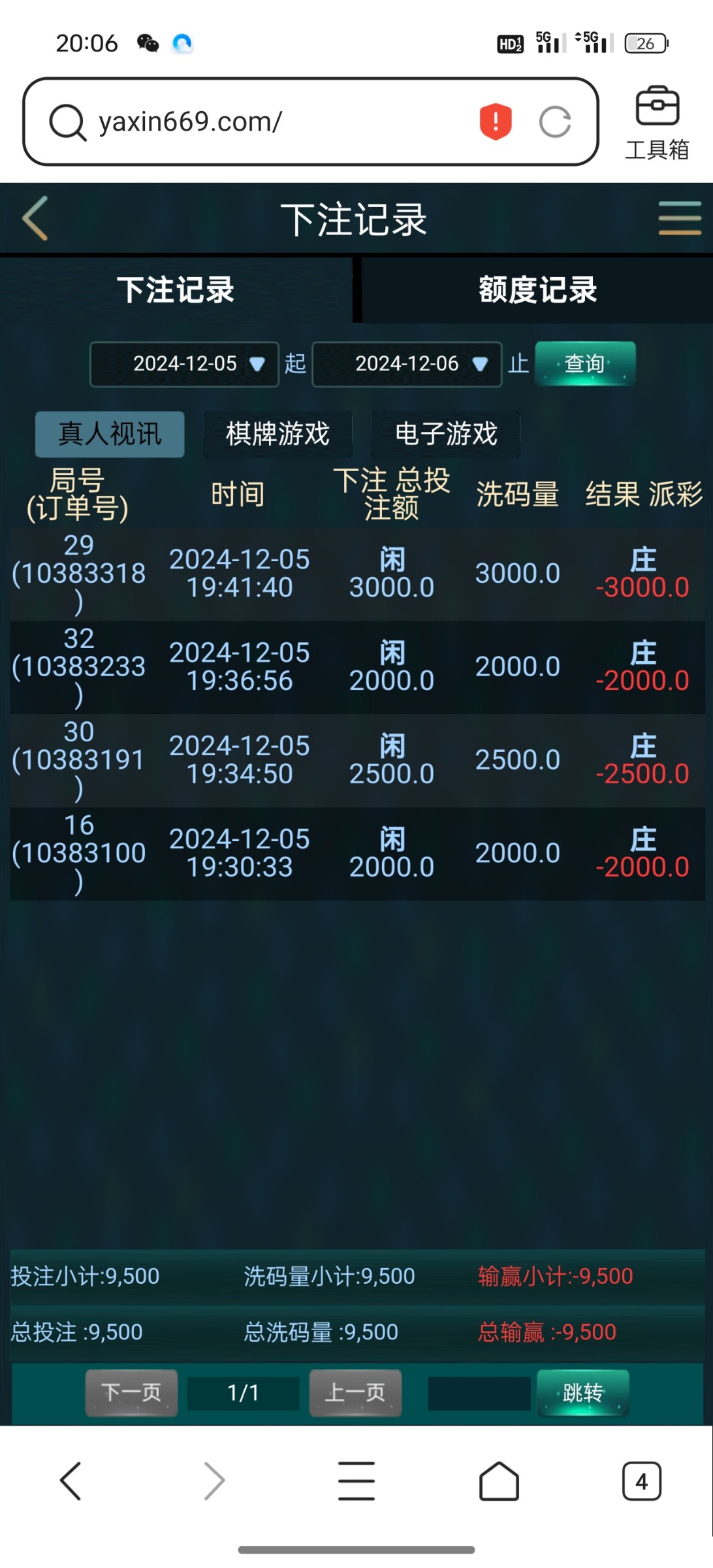Select the 真人视讯 category
The image size is (713, 1568).
click(110, 434)
